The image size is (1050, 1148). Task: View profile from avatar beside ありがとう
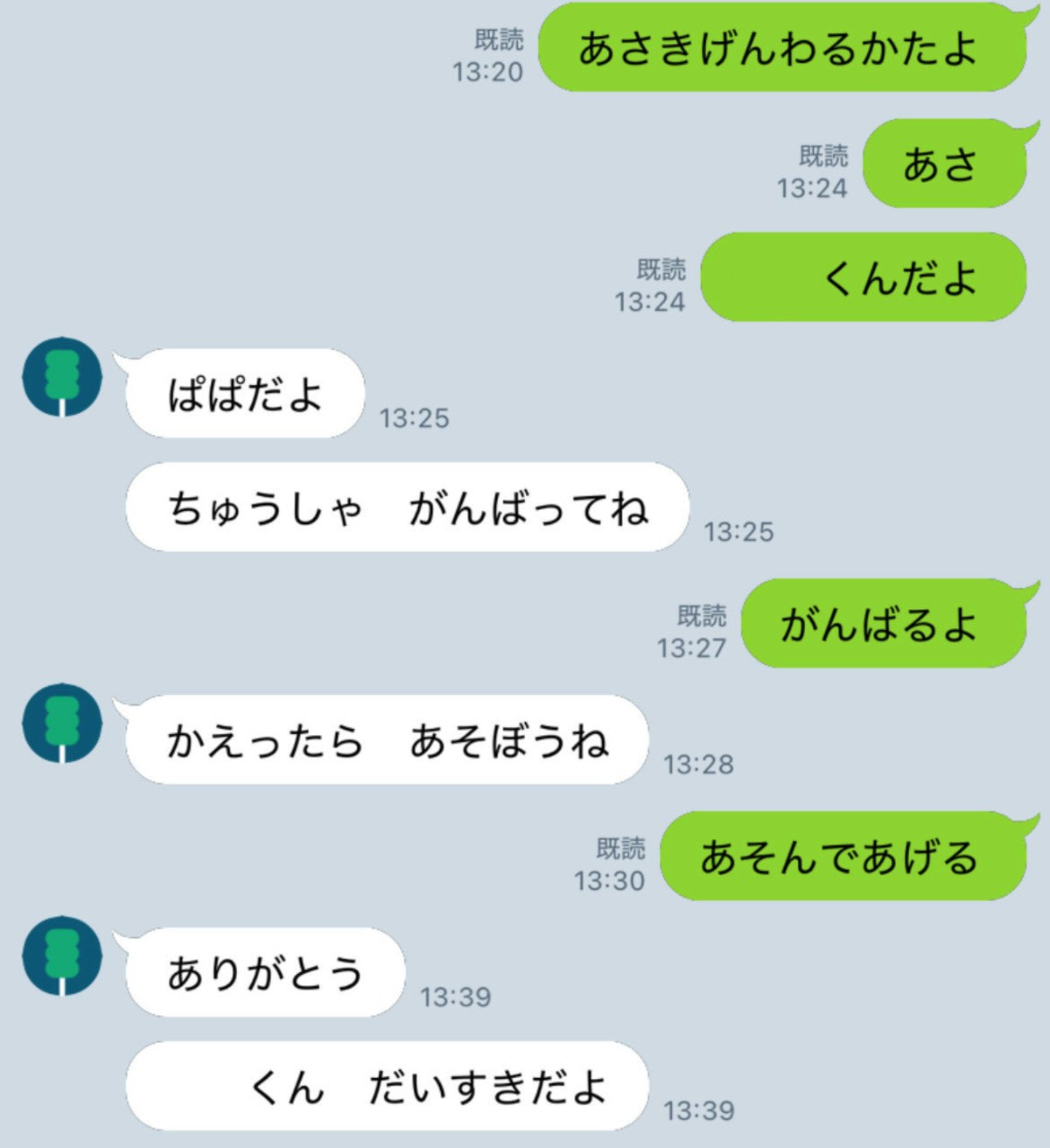[x=62, y=956]
